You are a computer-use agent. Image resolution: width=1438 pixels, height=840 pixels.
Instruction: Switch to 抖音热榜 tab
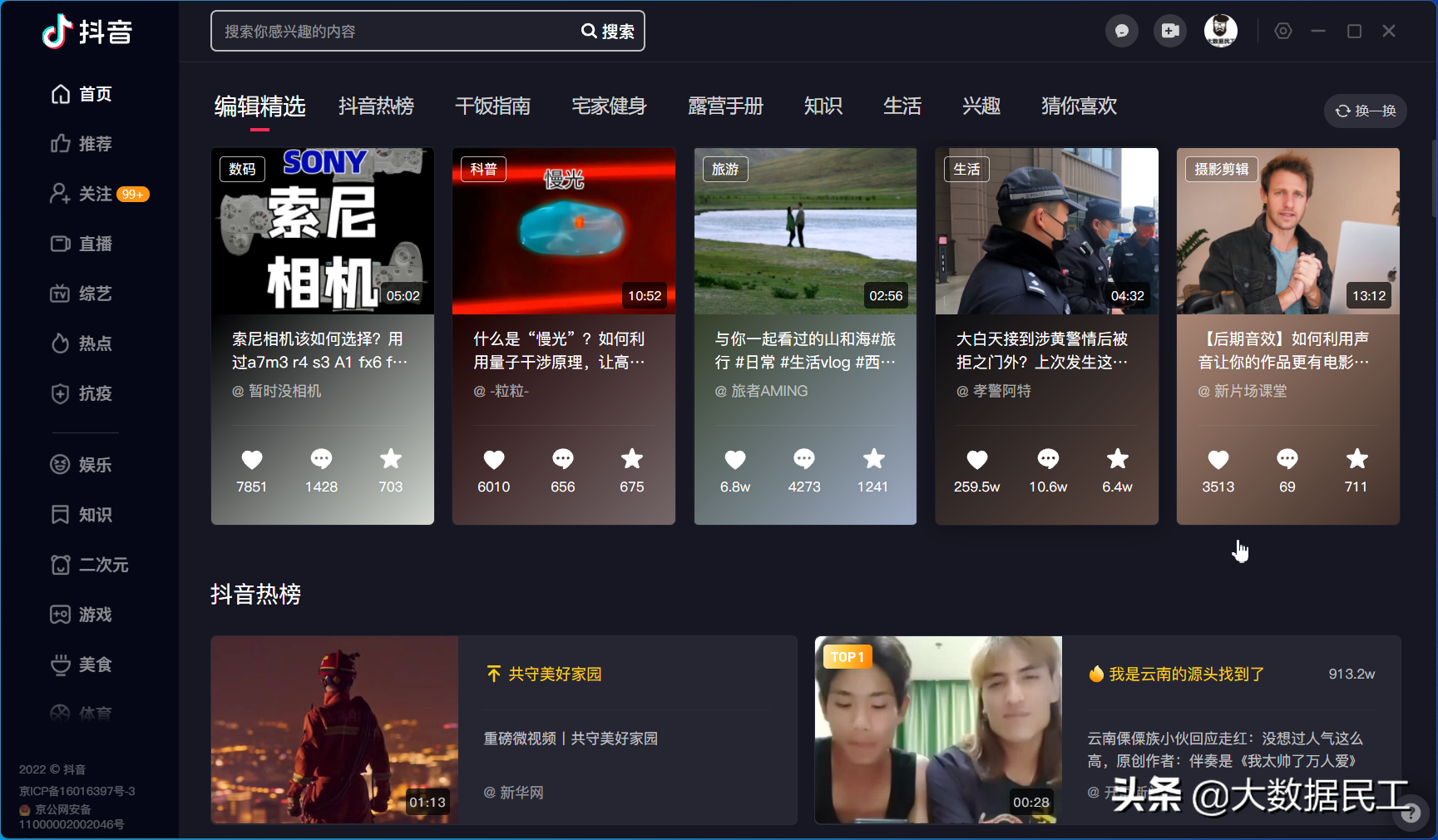click(376, 106)
